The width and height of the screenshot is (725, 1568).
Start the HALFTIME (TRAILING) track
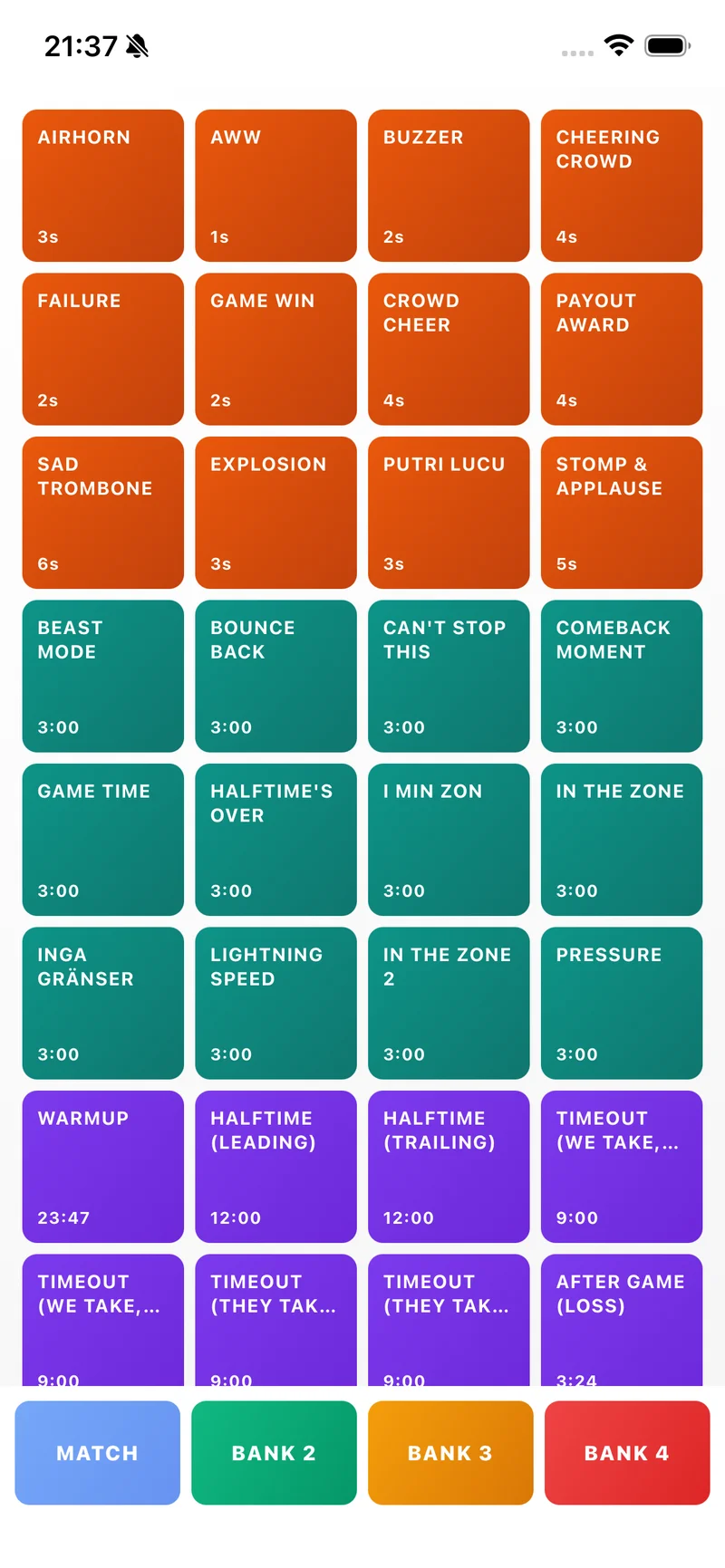449,1167
